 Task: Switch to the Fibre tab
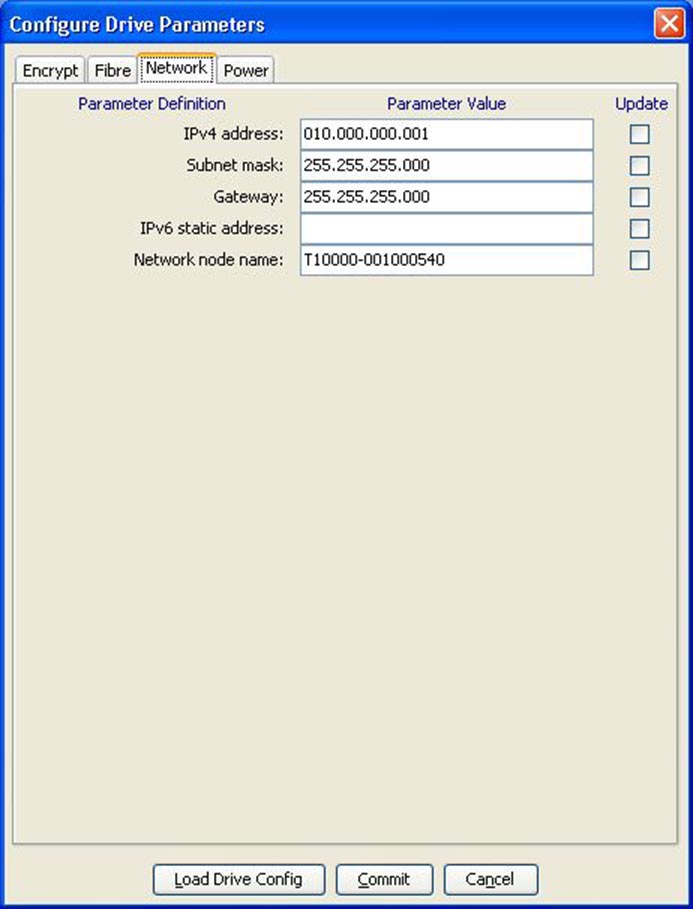112,71
